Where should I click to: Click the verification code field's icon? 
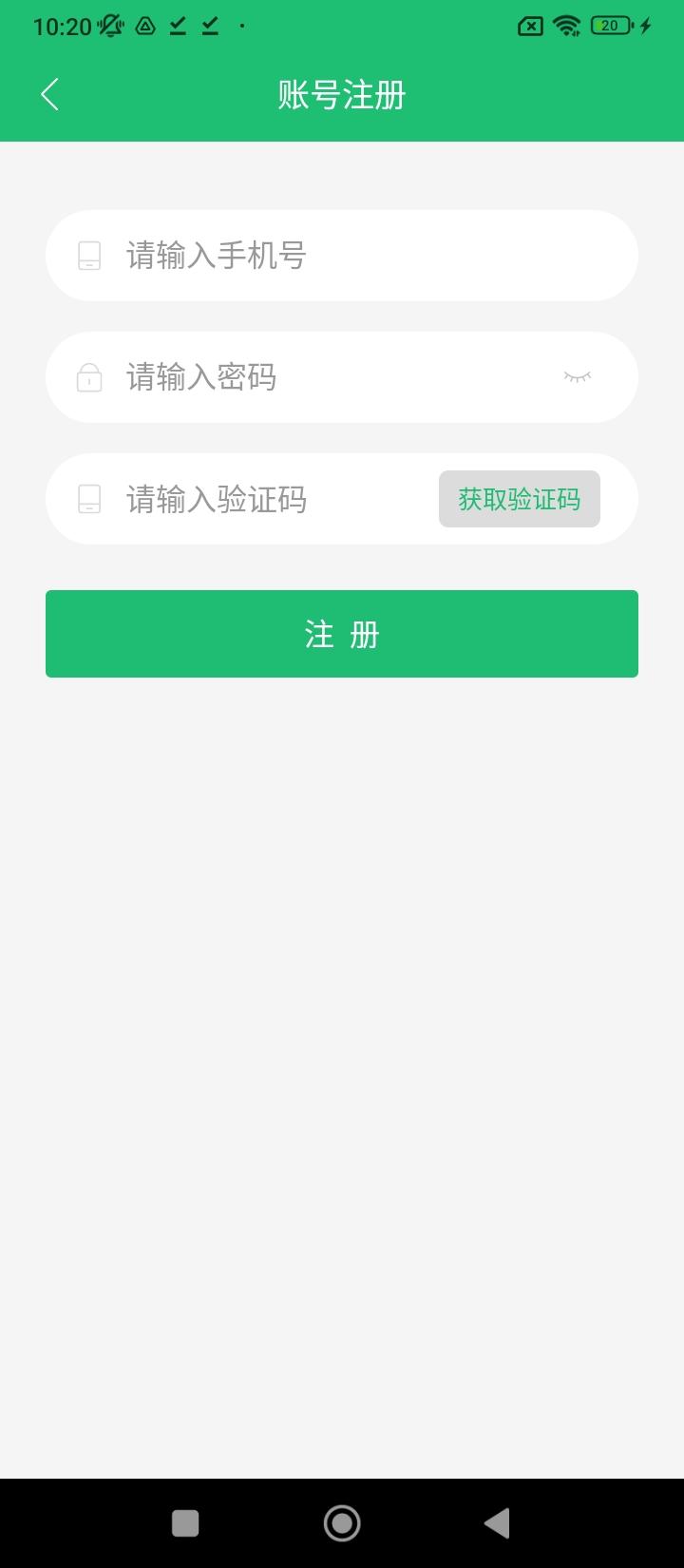click(89, 499)
